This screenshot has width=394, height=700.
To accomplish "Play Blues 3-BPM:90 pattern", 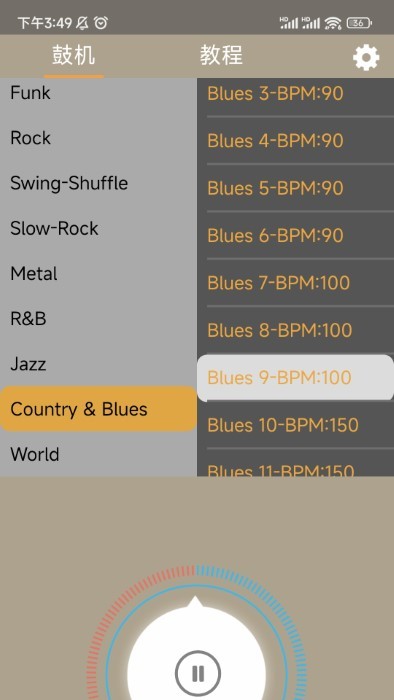I will tap(295, 94).
